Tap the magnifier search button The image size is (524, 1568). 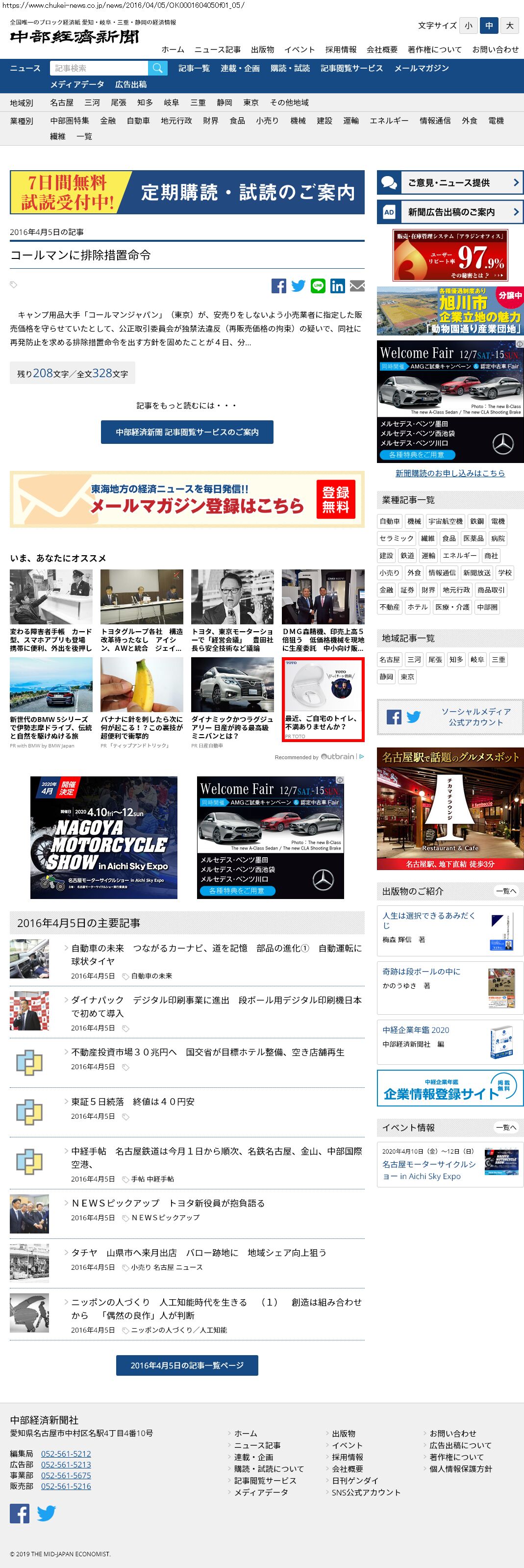[x=158, y=68]
